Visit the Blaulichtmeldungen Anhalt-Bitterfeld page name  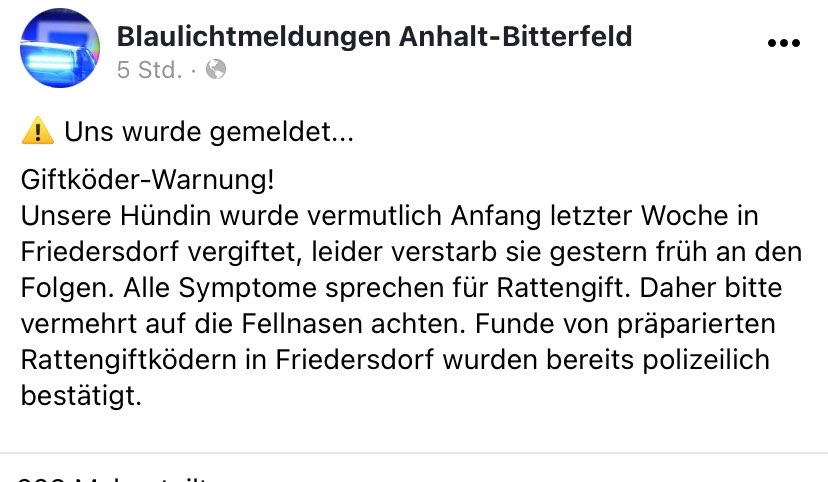pyautogui.click(x=374, y=37)
